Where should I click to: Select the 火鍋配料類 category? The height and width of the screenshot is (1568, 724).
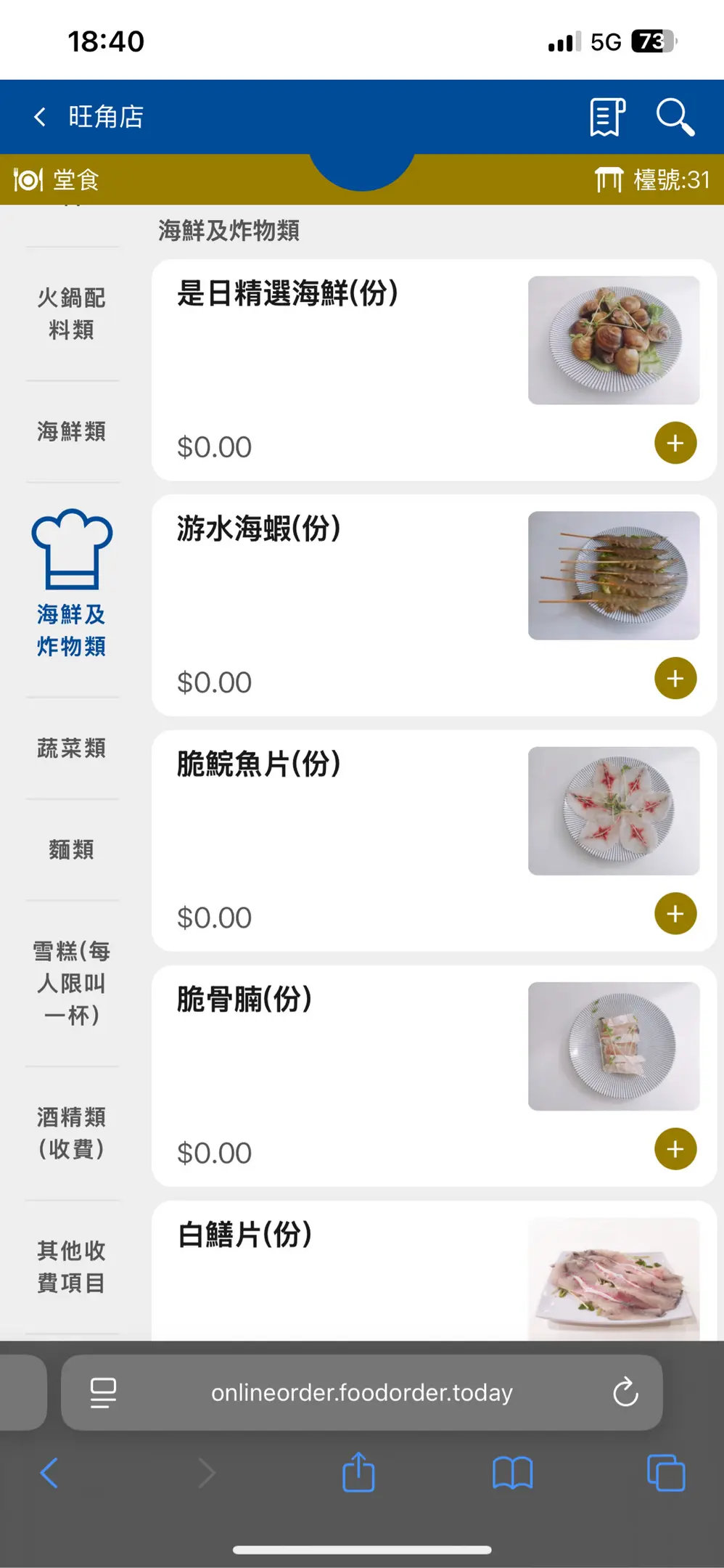tap(72, 314)
